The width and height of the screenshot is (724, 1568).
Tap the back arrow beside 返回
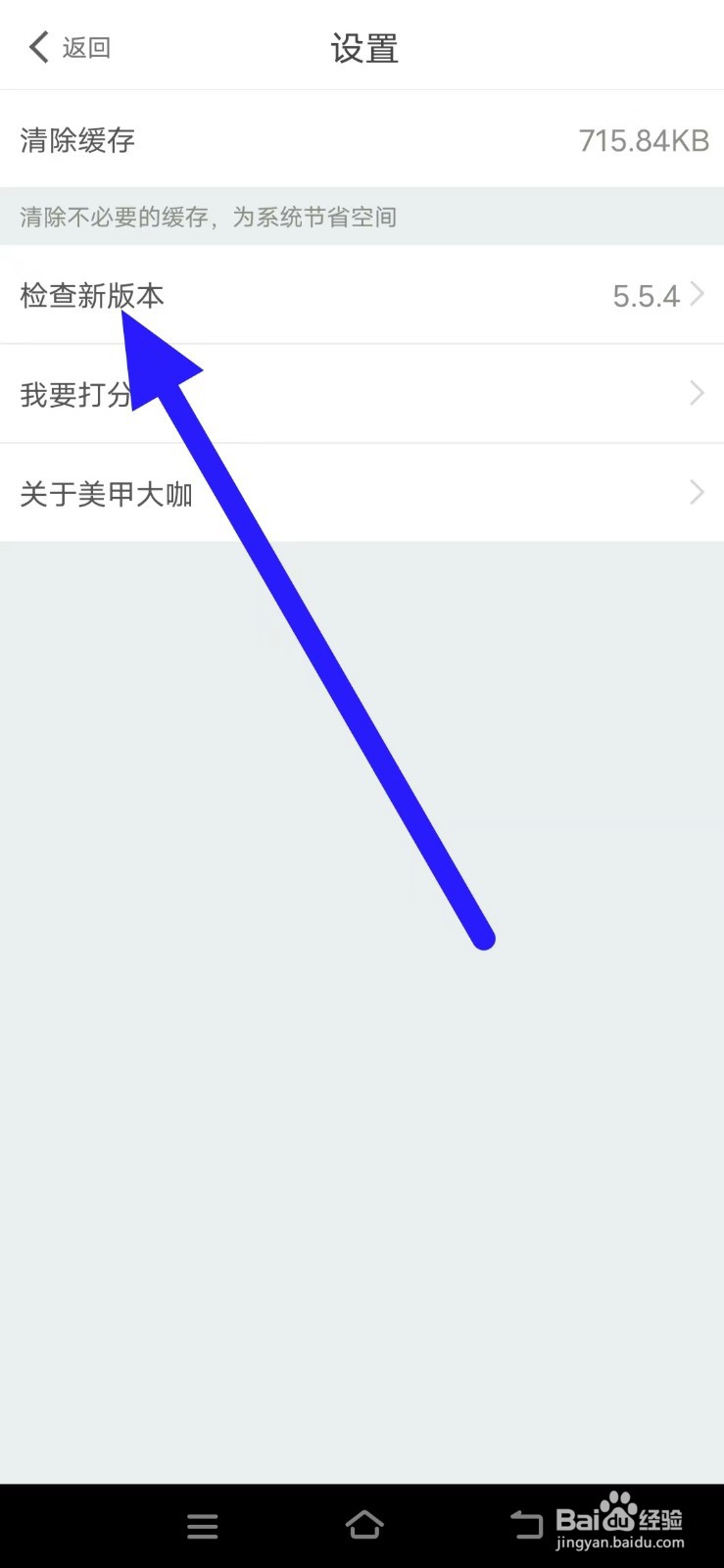(37, 45)
